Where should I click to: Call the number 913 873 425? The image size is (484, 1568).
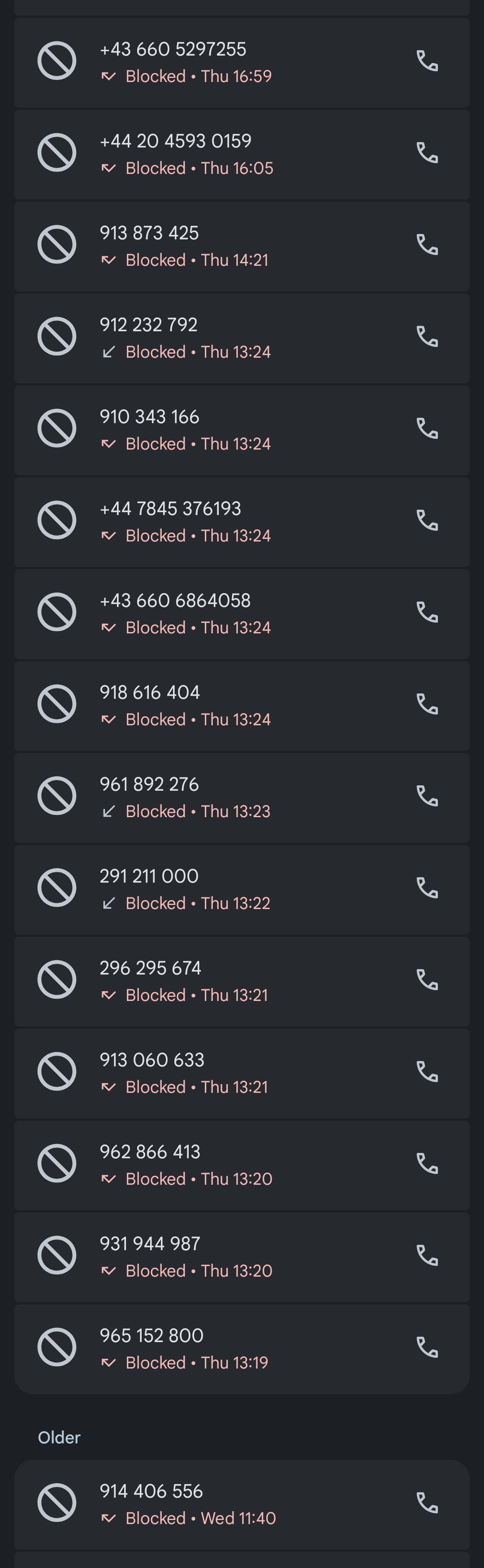coord(427,245)
